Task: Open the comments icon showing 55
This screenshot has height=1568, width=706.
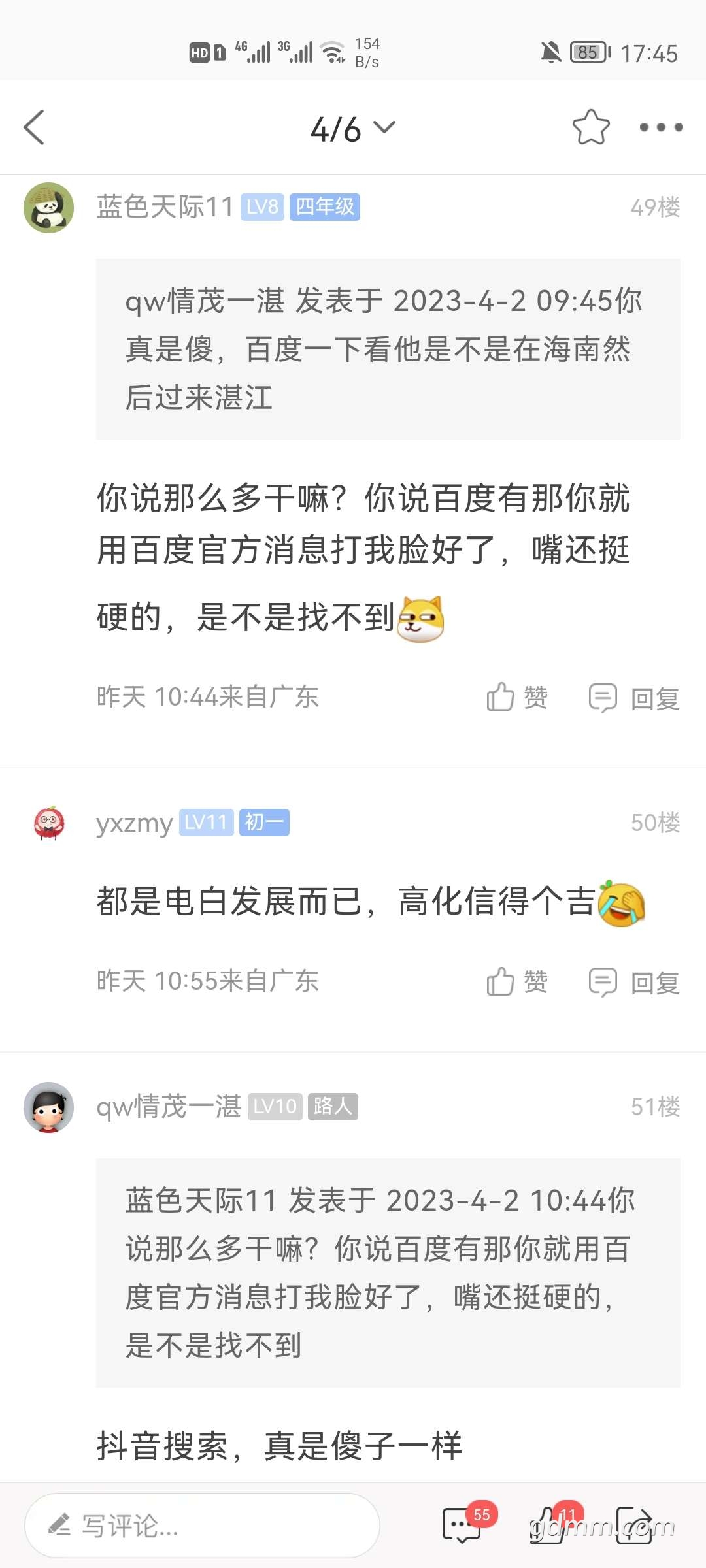Action: point(462,1525)
